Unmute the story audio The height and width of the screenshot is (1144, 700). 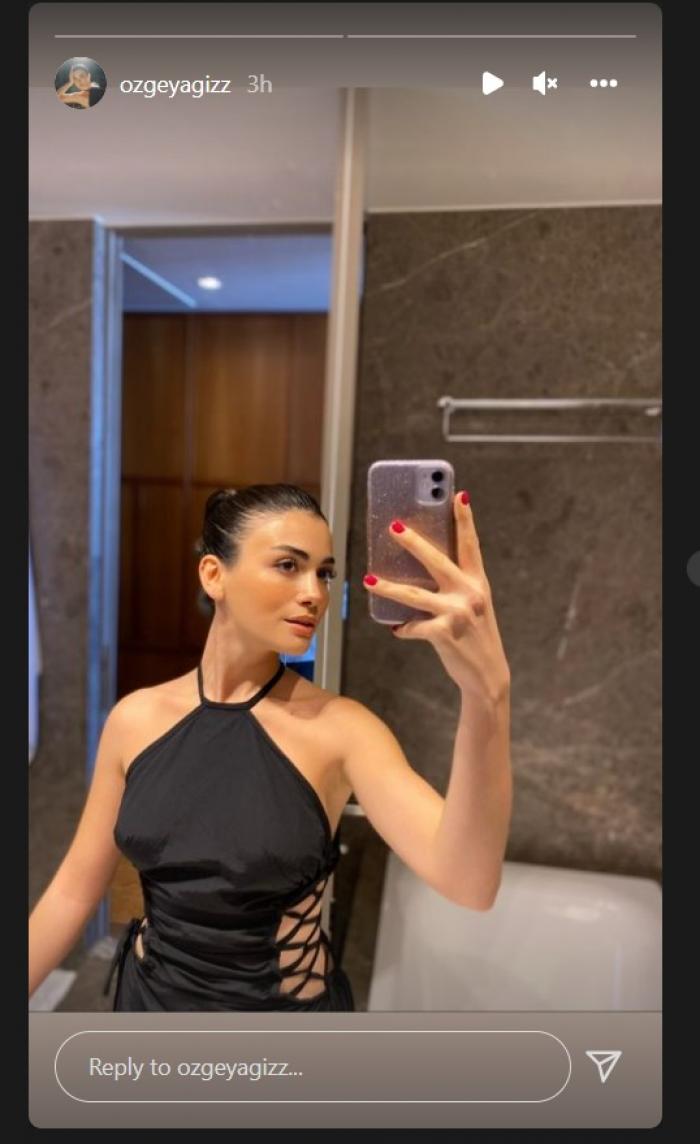[545, 84]
